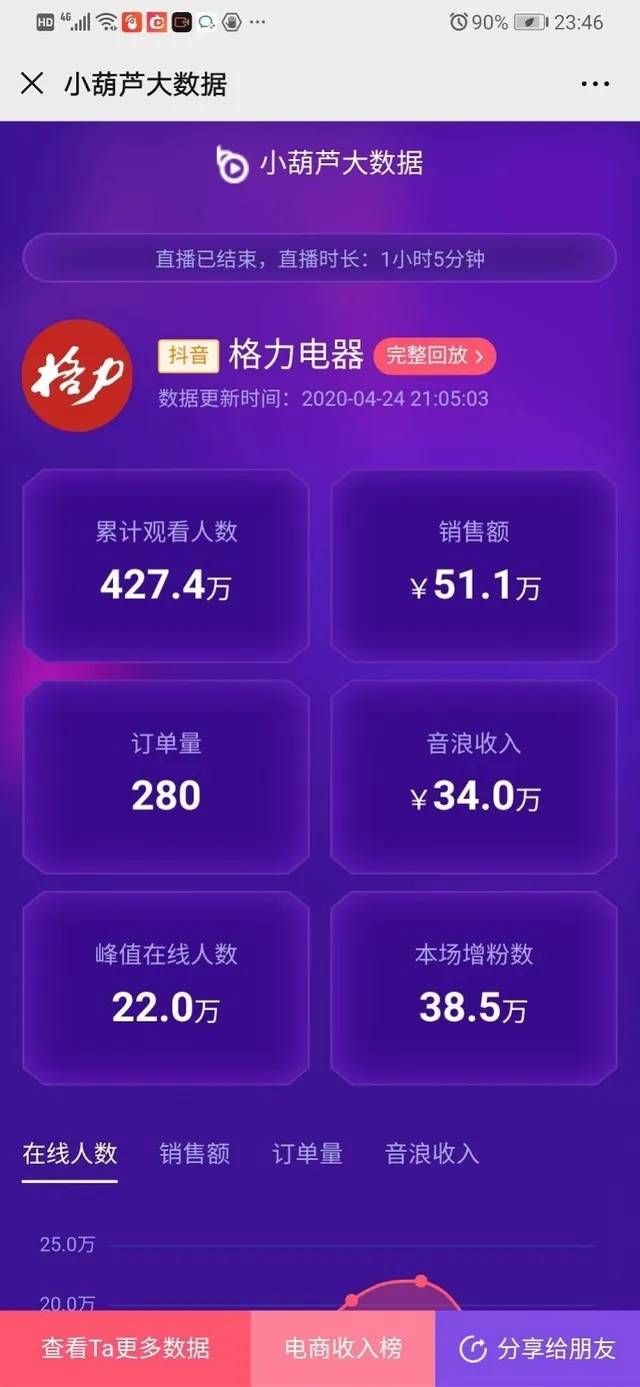640x1387 pixels.
Task: Open the three-dot overflow menu
Action: click(595, 84)
